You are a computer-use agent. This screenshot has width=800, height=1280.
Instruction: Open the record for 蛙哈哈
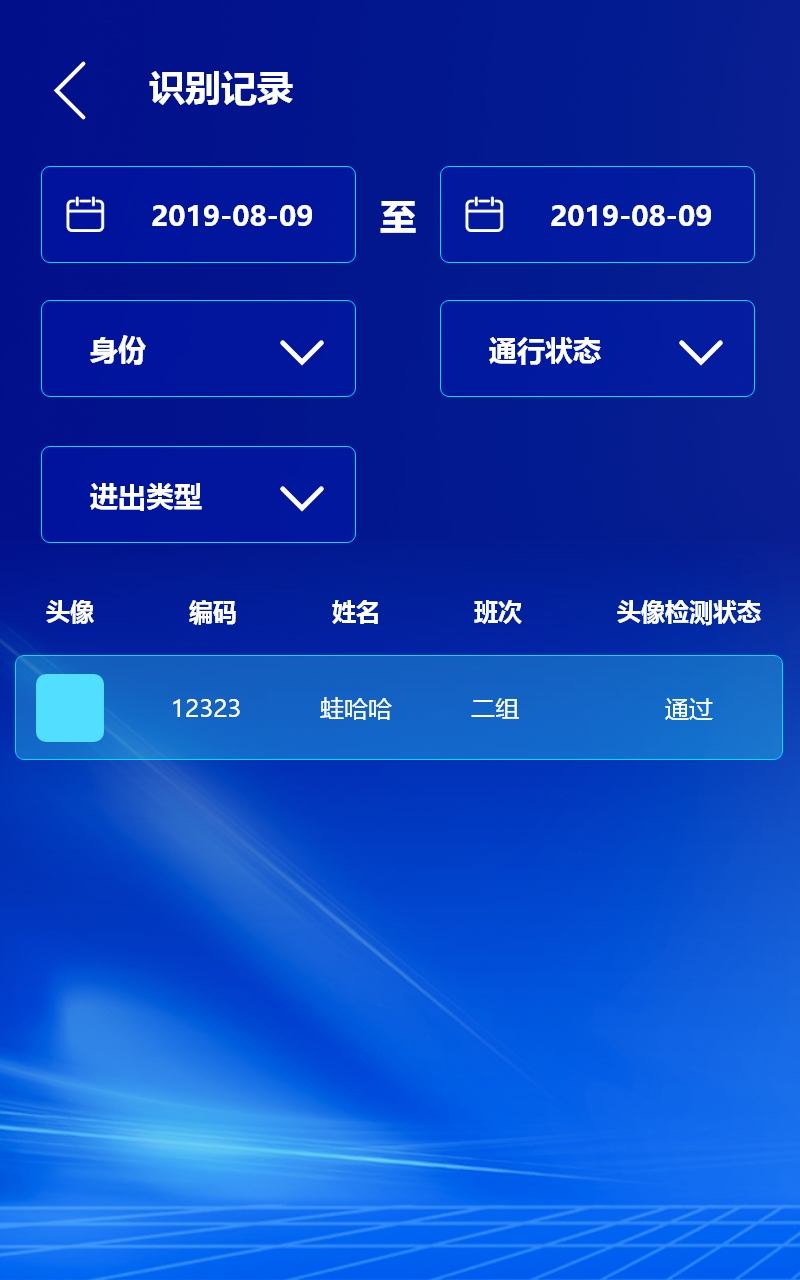pos(399,708)
